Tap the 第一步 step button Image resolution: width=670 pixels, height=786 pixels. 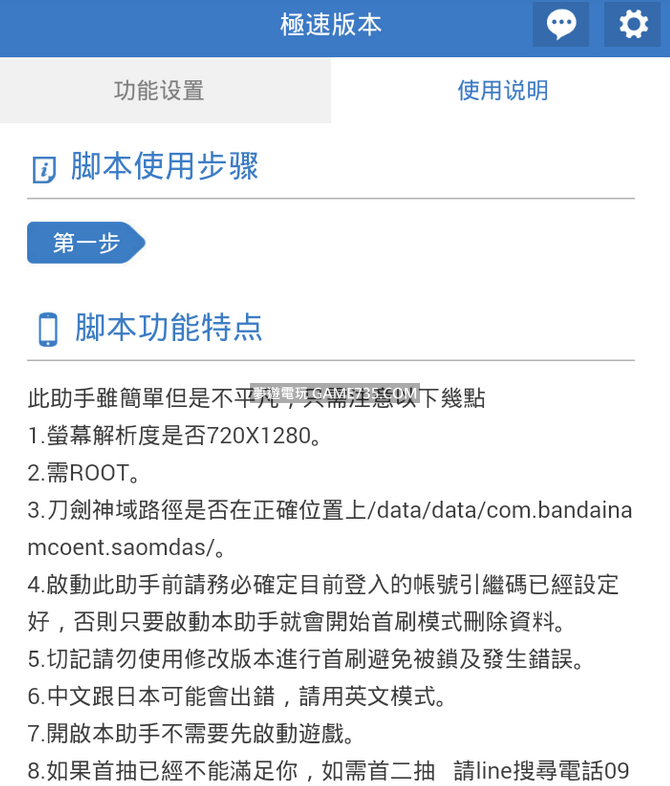point(85,243)
